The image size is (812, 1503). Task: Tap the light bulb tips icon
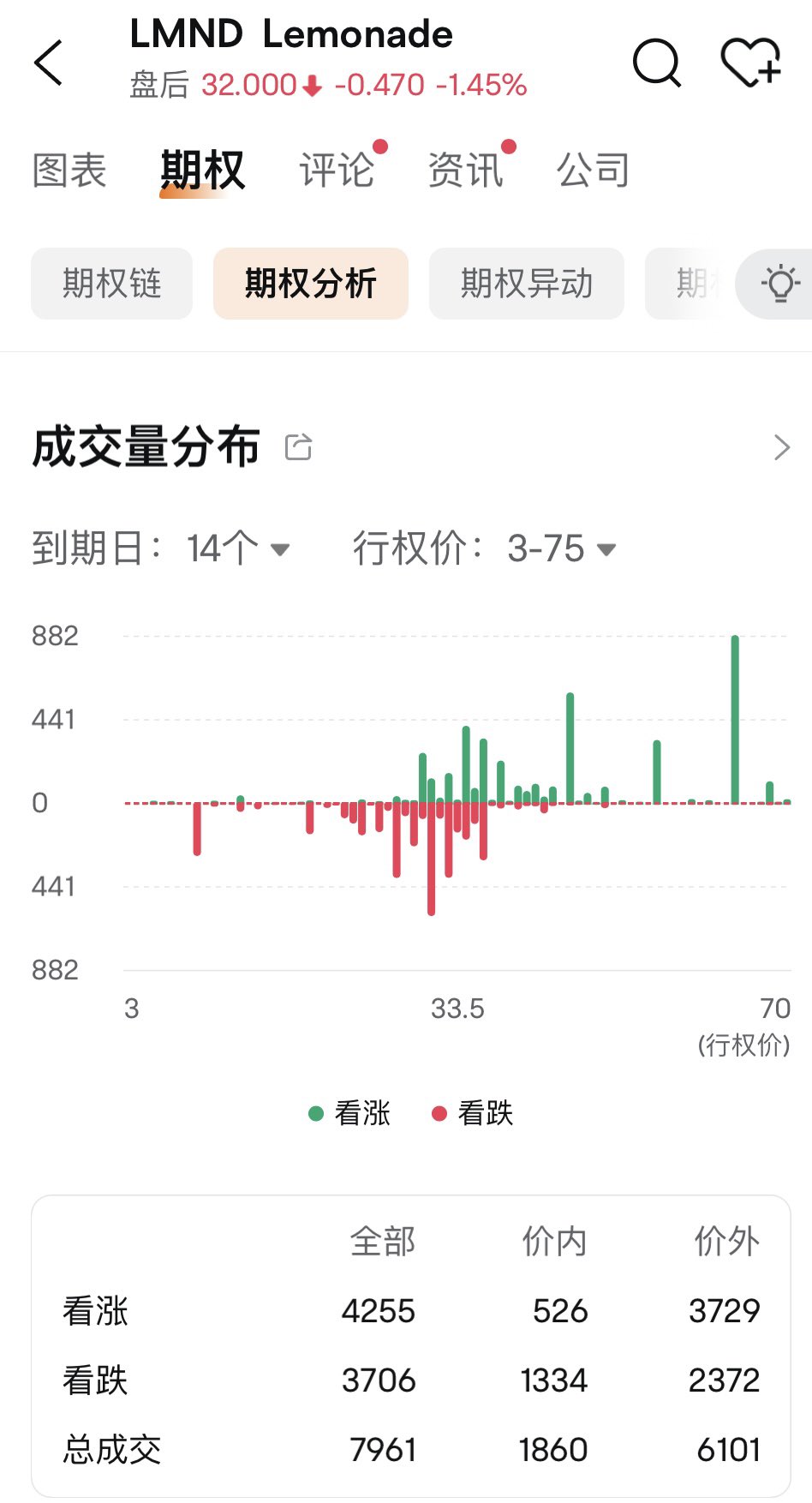779,284
